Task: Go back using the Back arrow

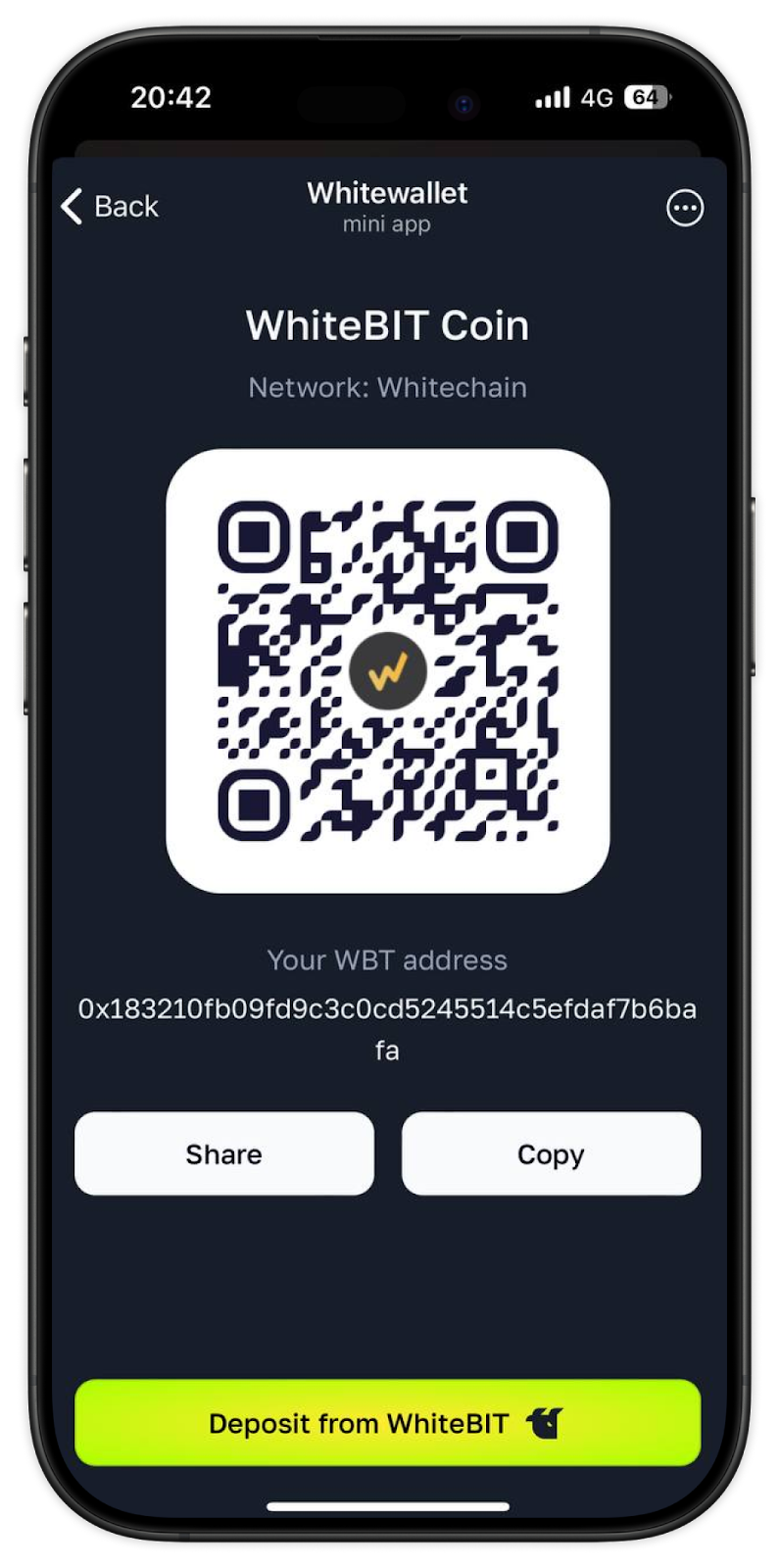Action: pos(108,207)
